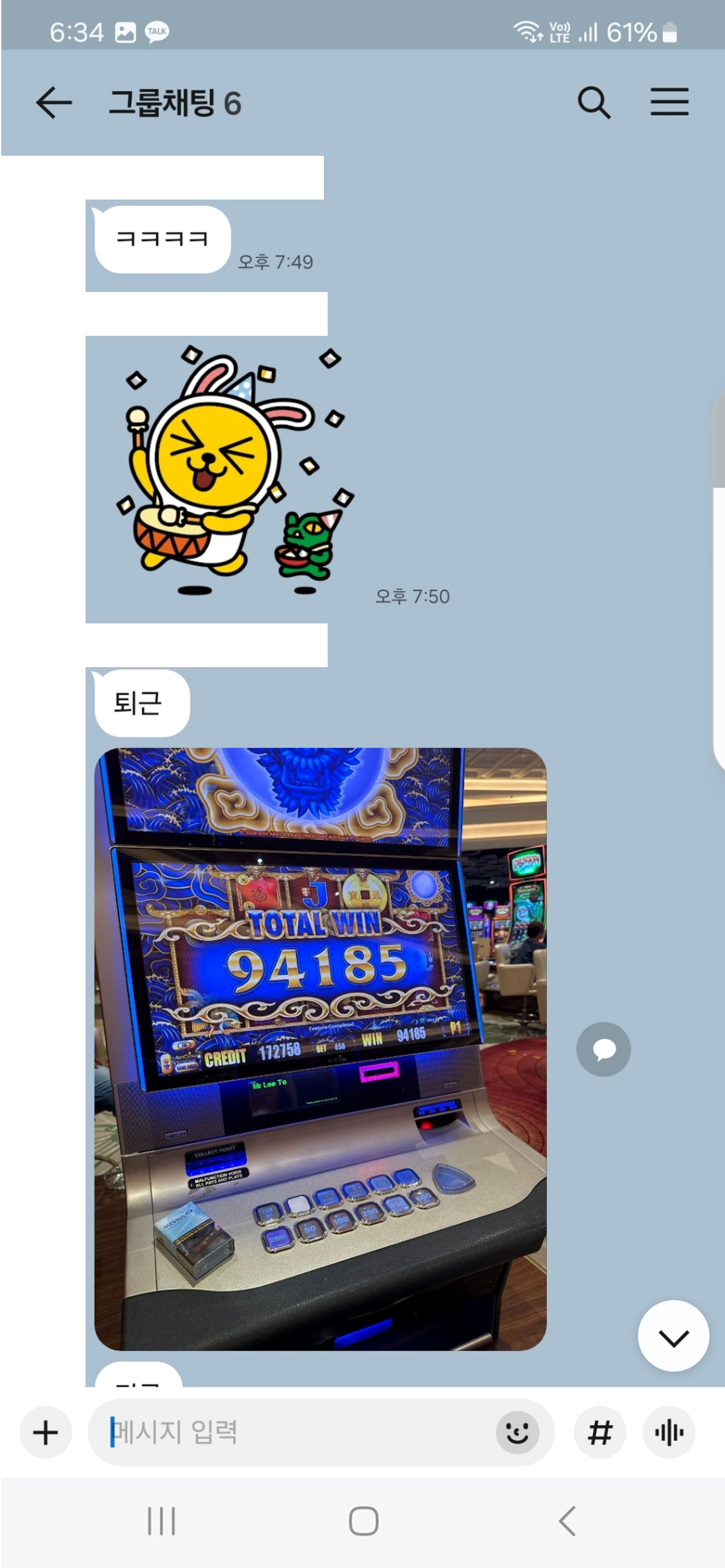Open recent apps from navigation bar
The image size is (725, 1568).
tap(161, 1521)
